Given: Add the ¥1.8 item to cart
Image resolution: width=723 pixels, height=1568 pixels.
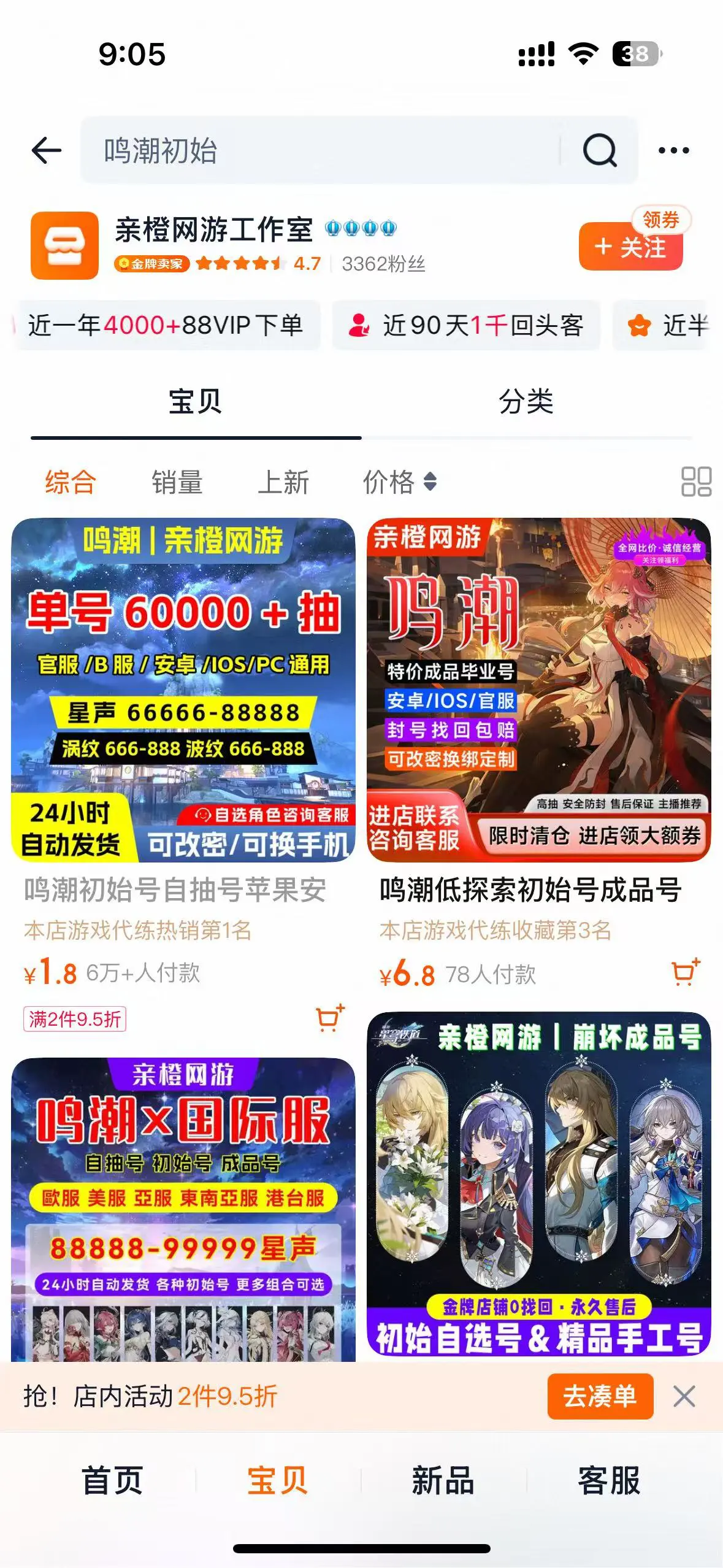Looking at the screenshot, I should tap(330, 1018).
